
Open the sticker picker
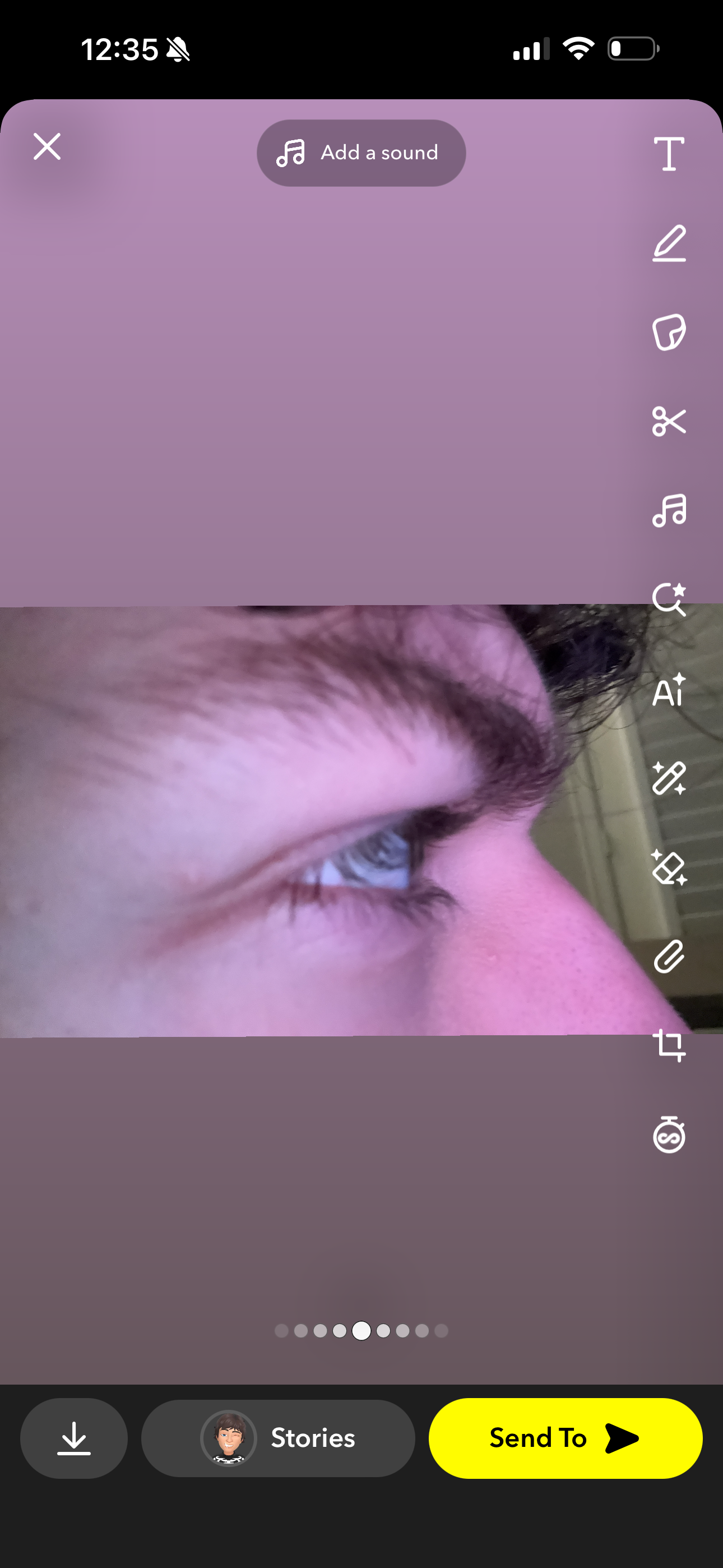click(x=669, y=333)
